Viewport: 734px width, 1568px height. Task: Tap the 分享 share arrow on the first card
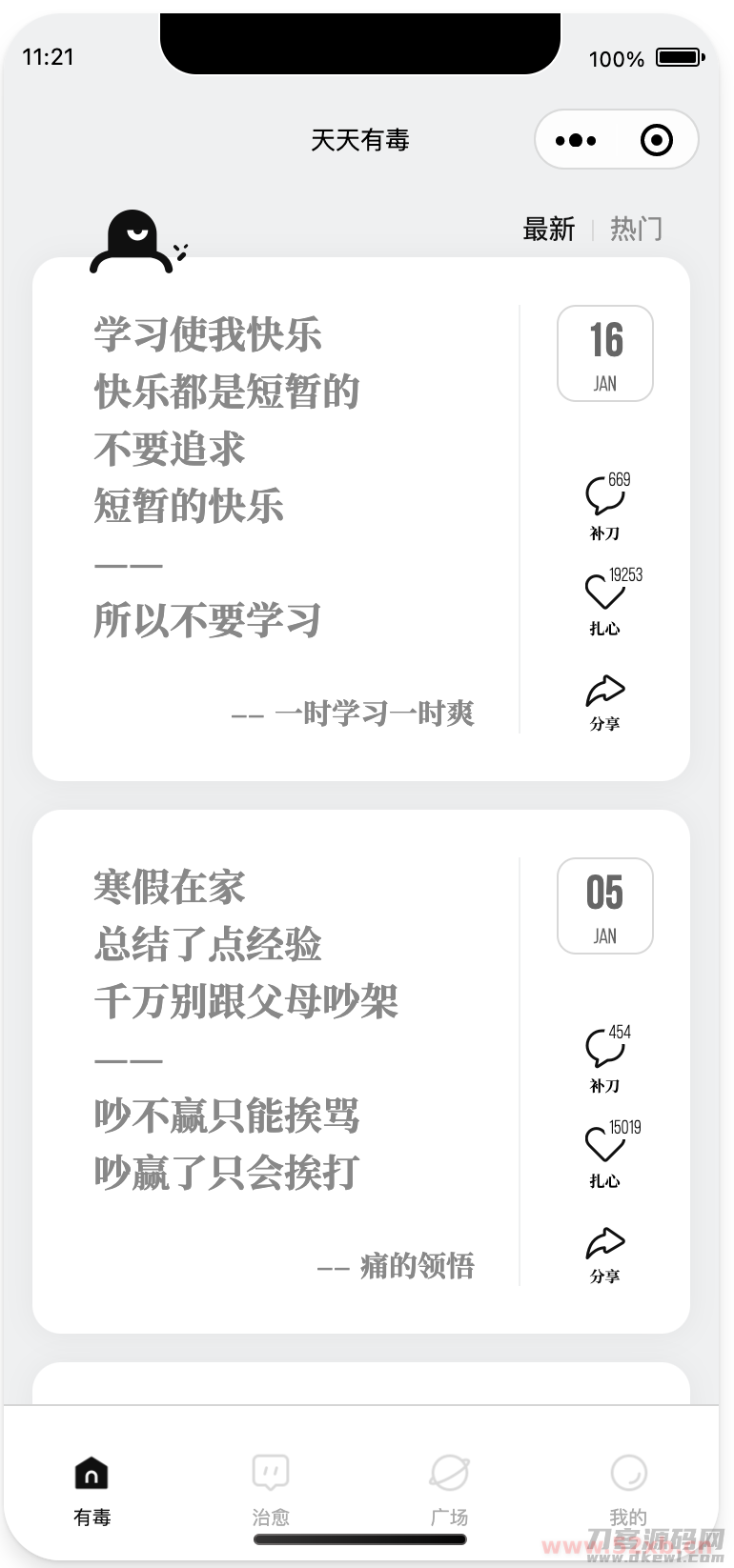tap(604, 689)
